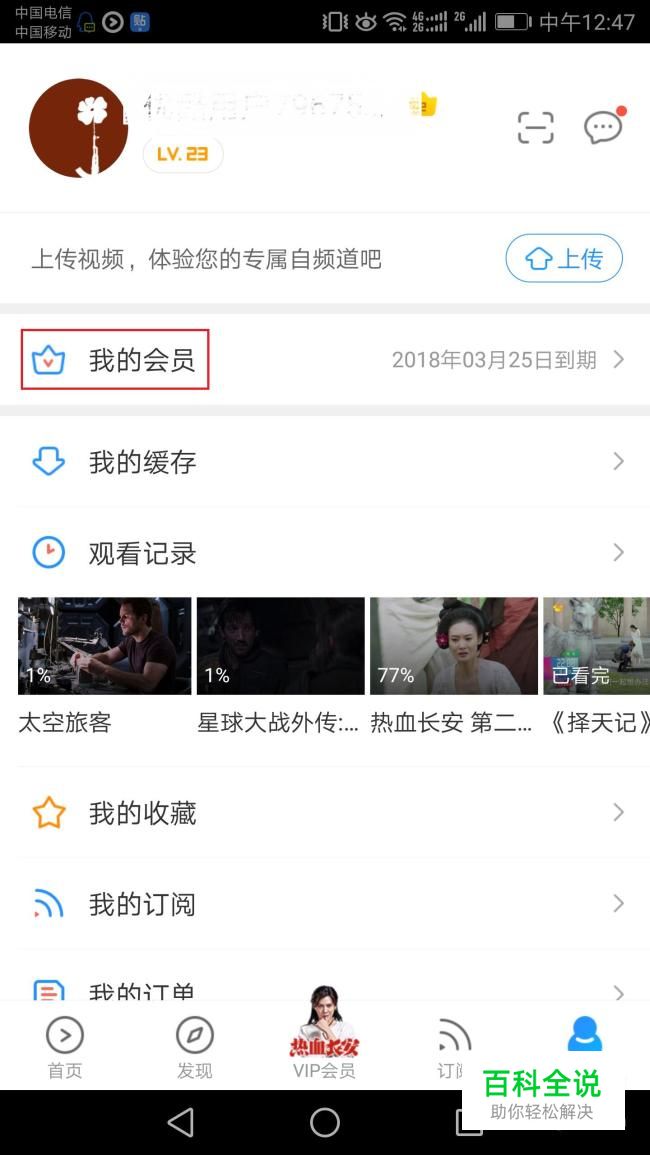This screenshot has width=650, height=1155.
Task: Tap the profile avatar picture
Action: click(78, 128)
